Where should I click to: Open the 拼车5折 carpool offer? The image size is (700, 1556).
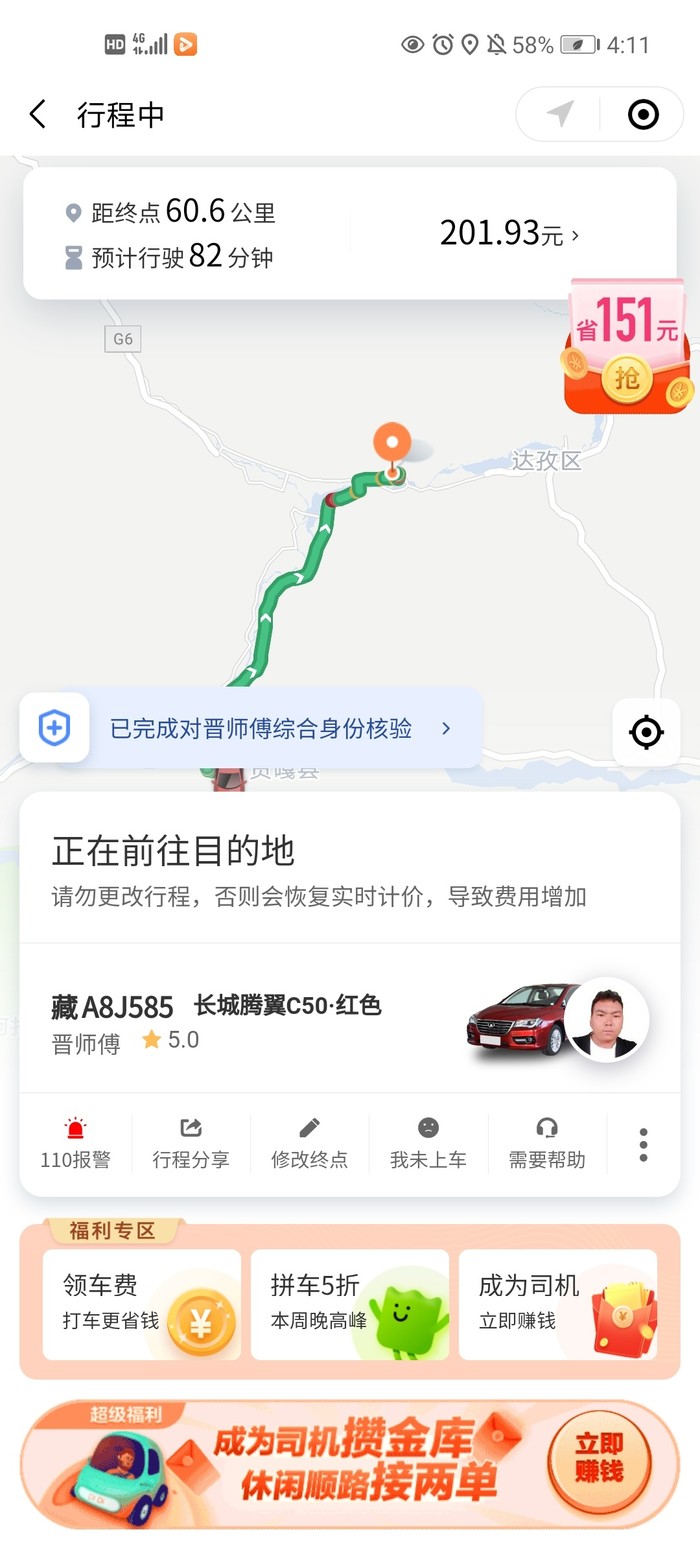click(x=350, y=1304)
